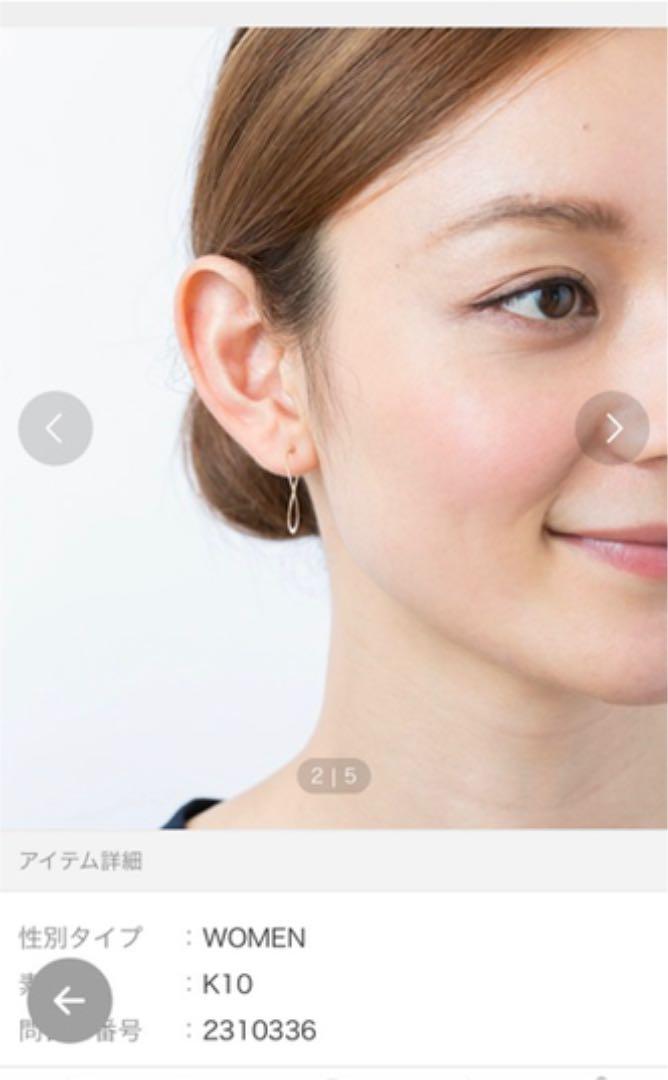Show the next product image
Viewport: 668px width, 1080px height.
point(612,428)
